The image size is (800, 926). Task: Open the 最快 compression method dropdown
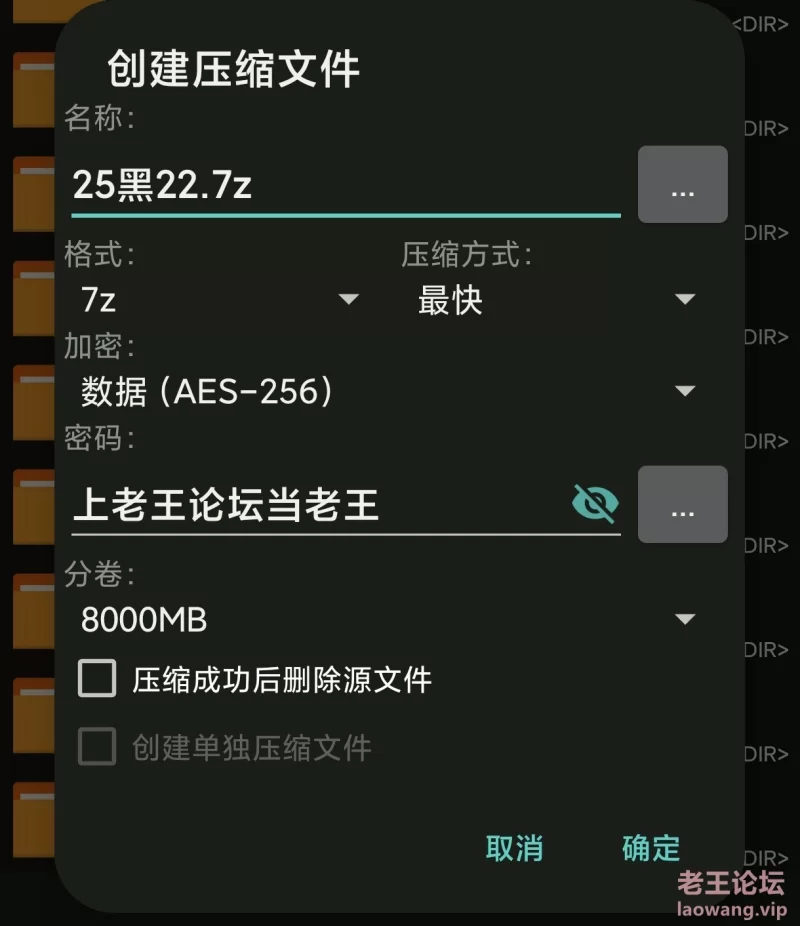(x=556, y=299)
